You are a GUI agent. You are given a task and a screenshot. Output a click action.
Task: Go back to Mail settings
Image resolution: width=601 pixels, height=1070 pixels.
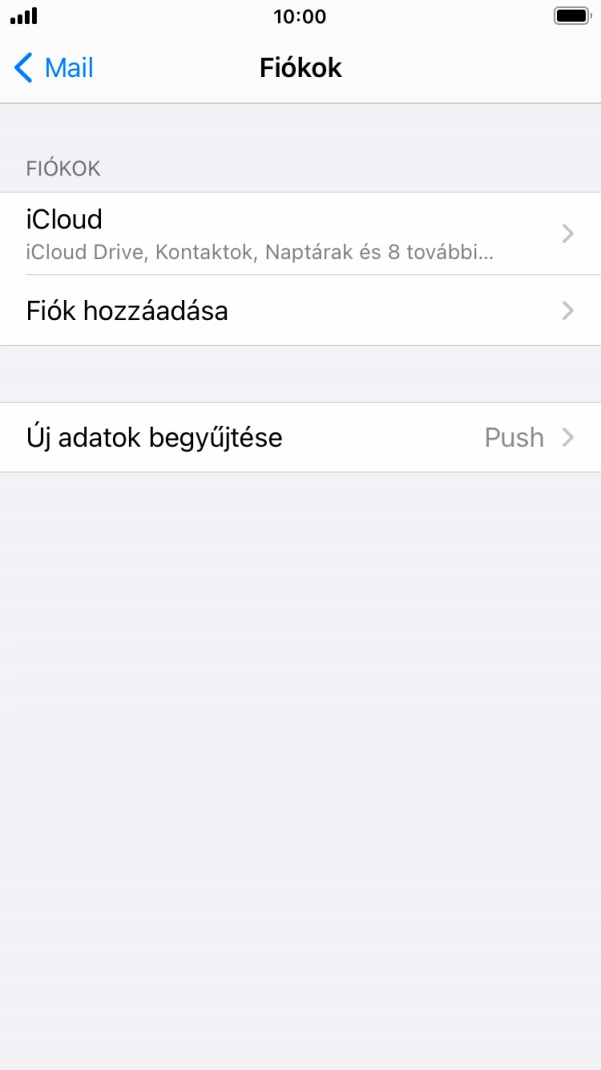coord(53,68)
